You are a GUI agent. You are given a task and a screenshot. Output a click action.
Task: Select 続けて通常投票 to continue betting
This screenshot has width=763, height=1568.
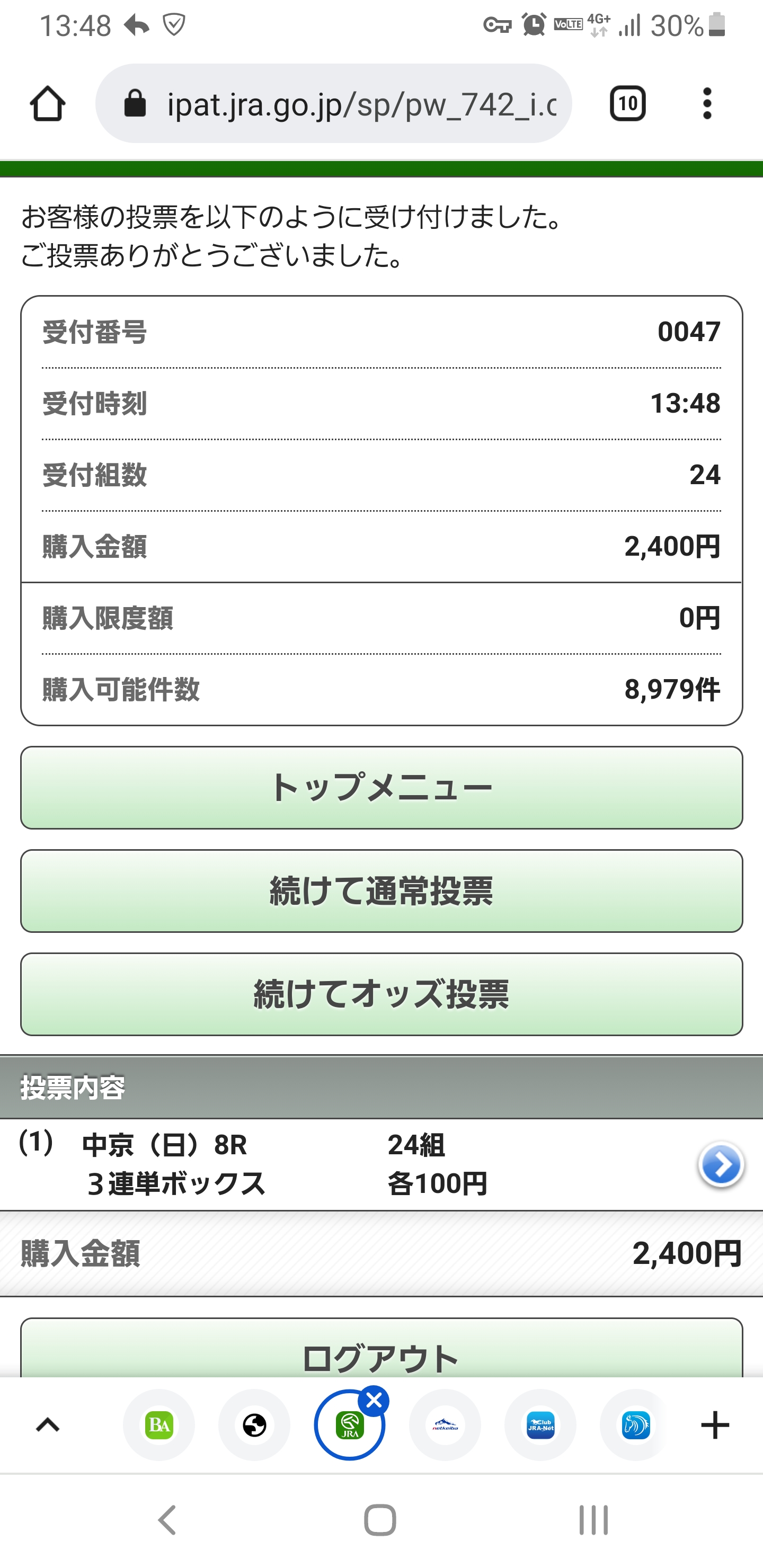(381, 891)
